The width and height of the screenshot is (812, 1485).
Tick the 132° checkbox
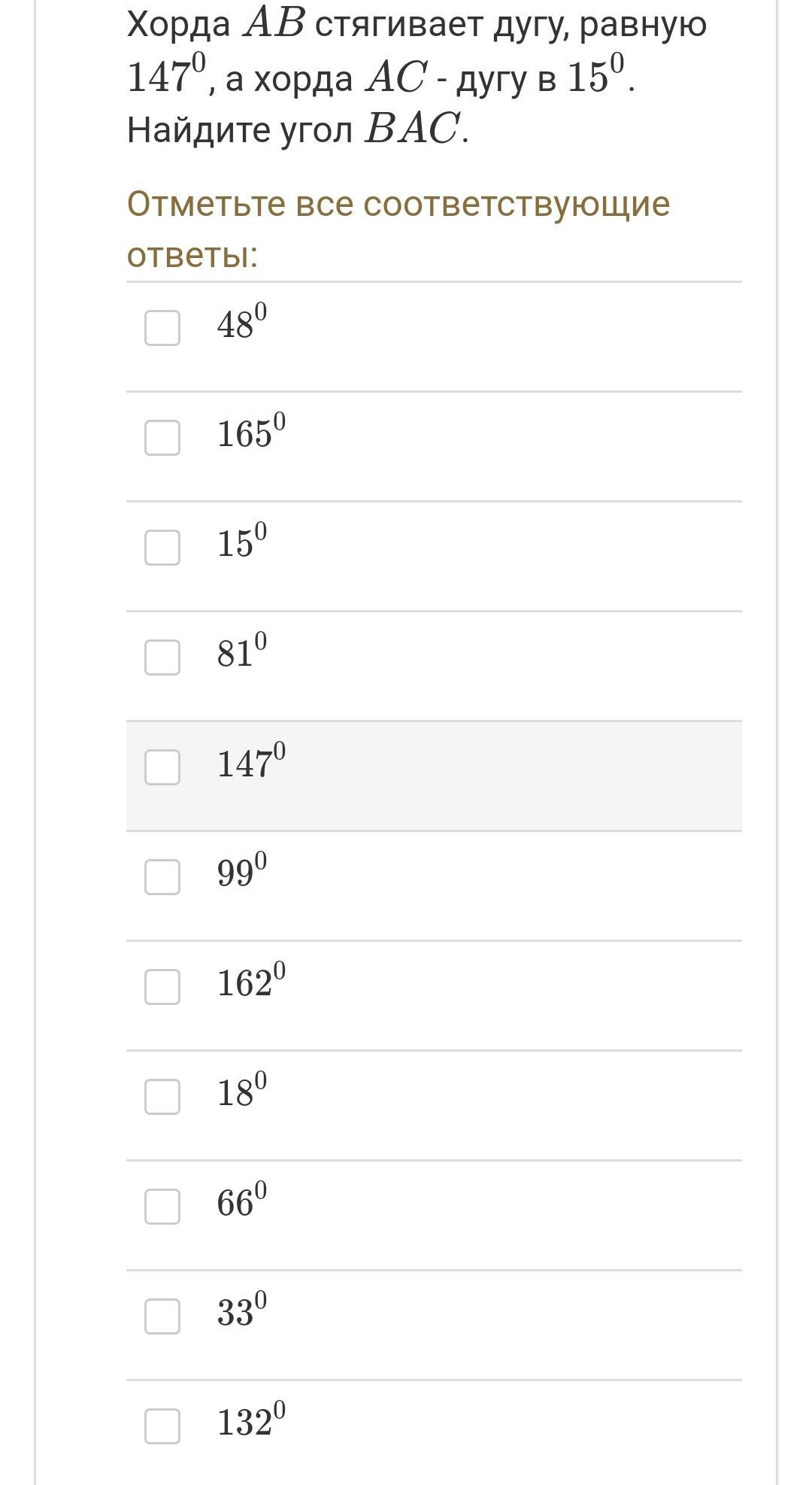coord(162,1426)
